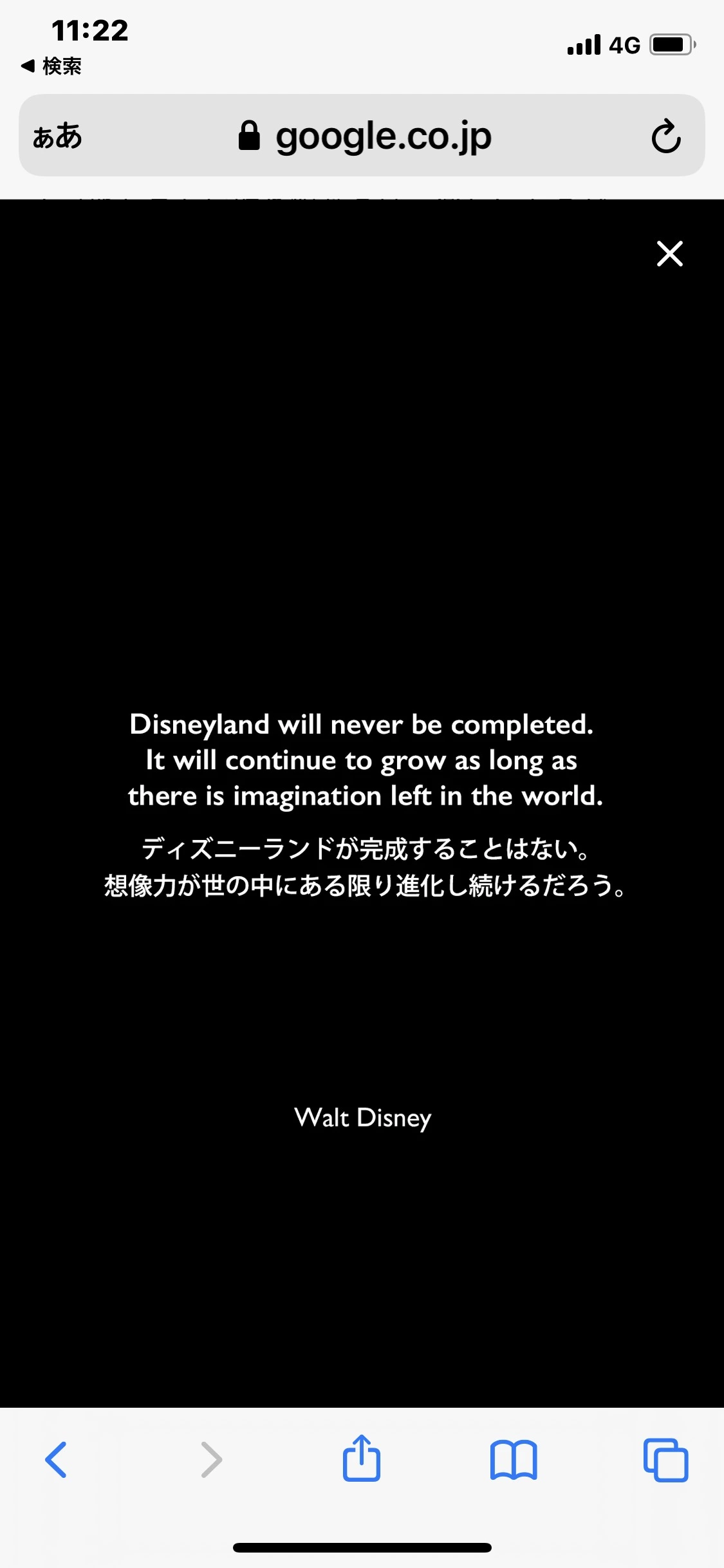The height and width of the screenshot is (1568, 724).
Task: Reload the google.co.jp page
Action: (665, 136)
